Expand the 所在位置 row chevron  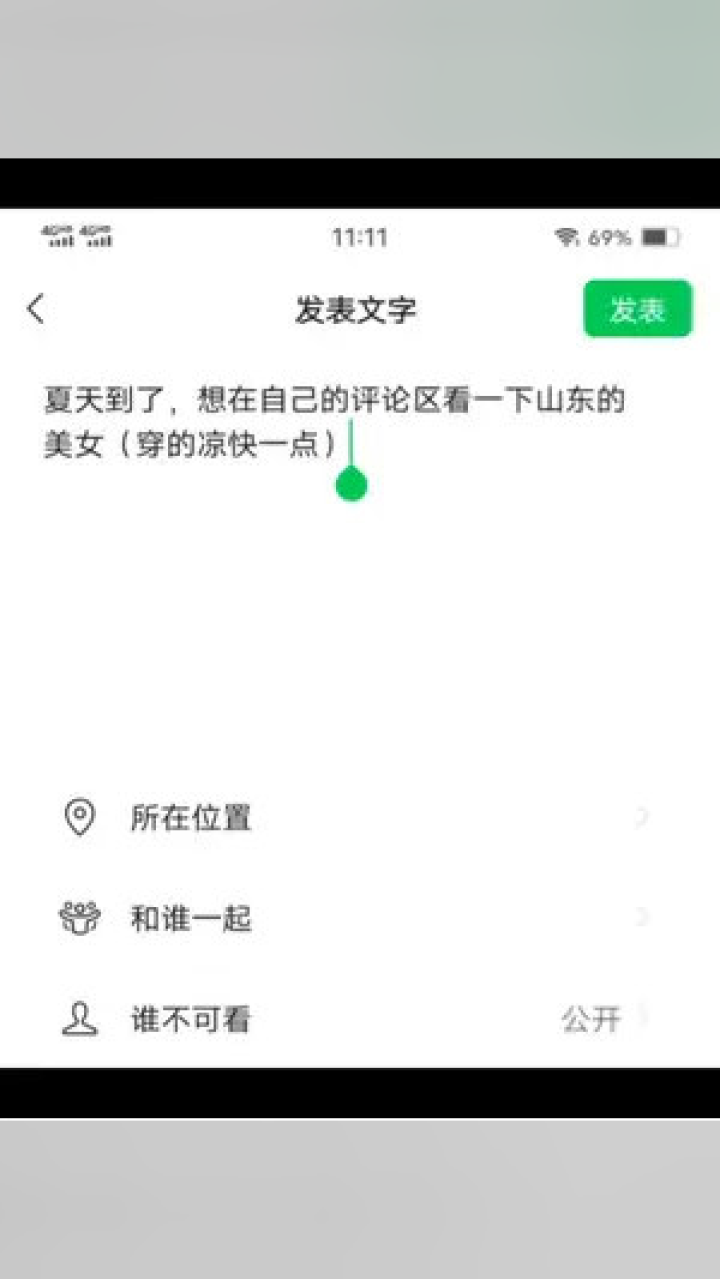point(645,816)
